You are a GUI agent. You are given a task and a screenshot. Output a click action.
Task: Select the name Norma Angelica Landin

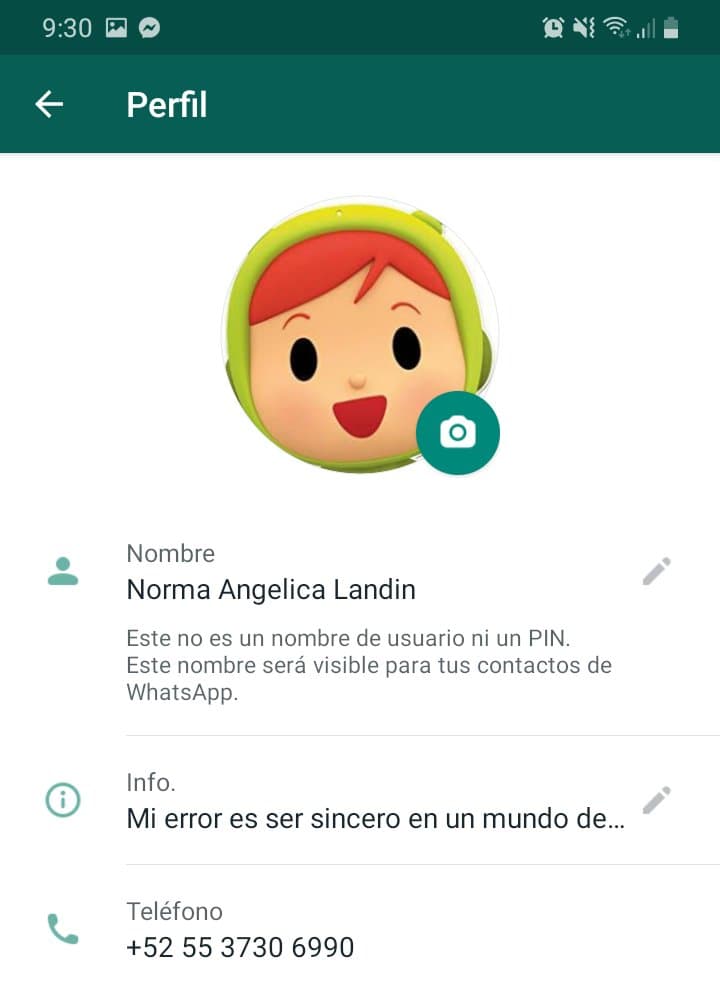tap(271, 589)
